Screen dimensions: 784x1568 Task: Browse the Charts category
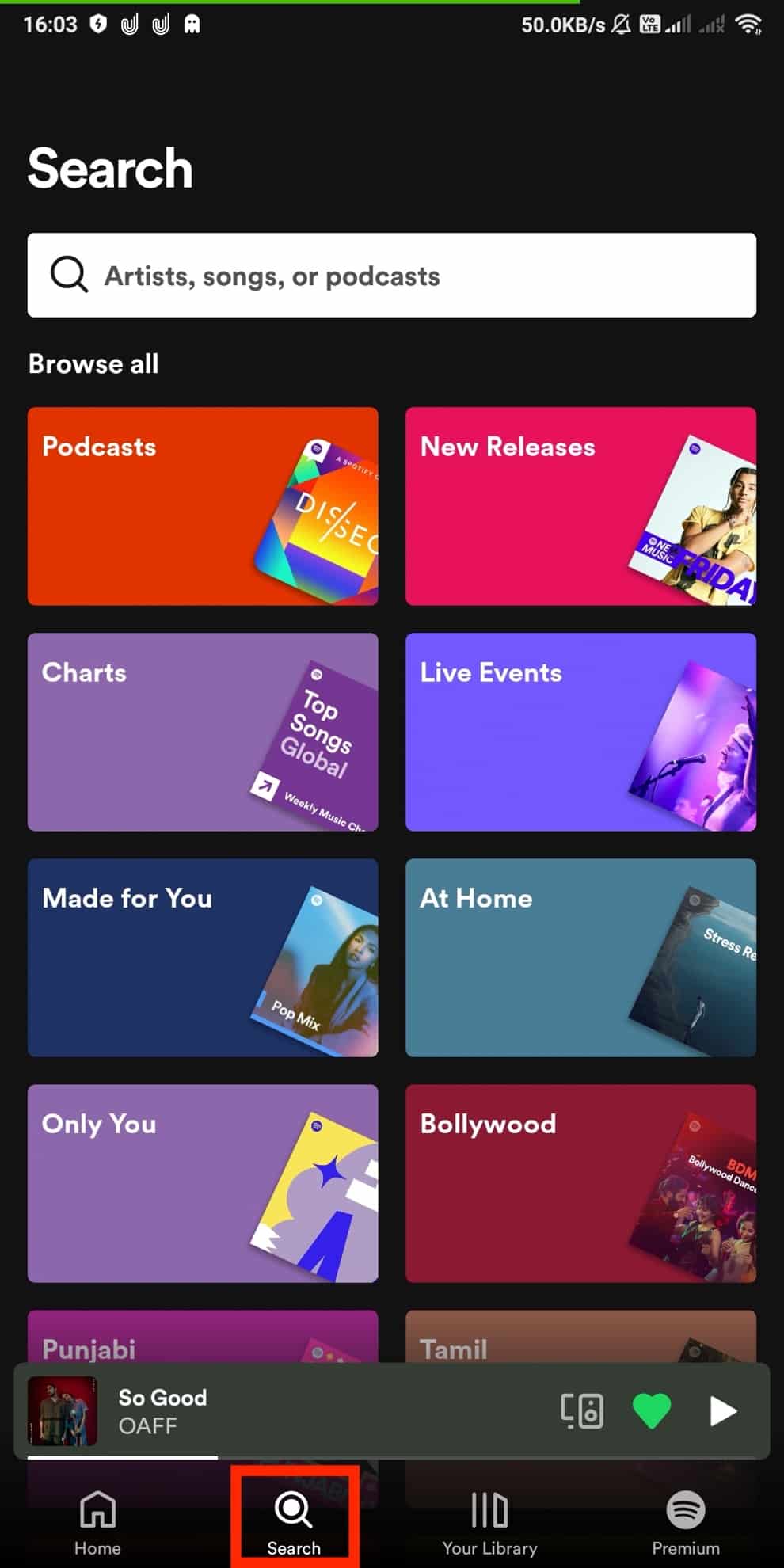(202, 732)
